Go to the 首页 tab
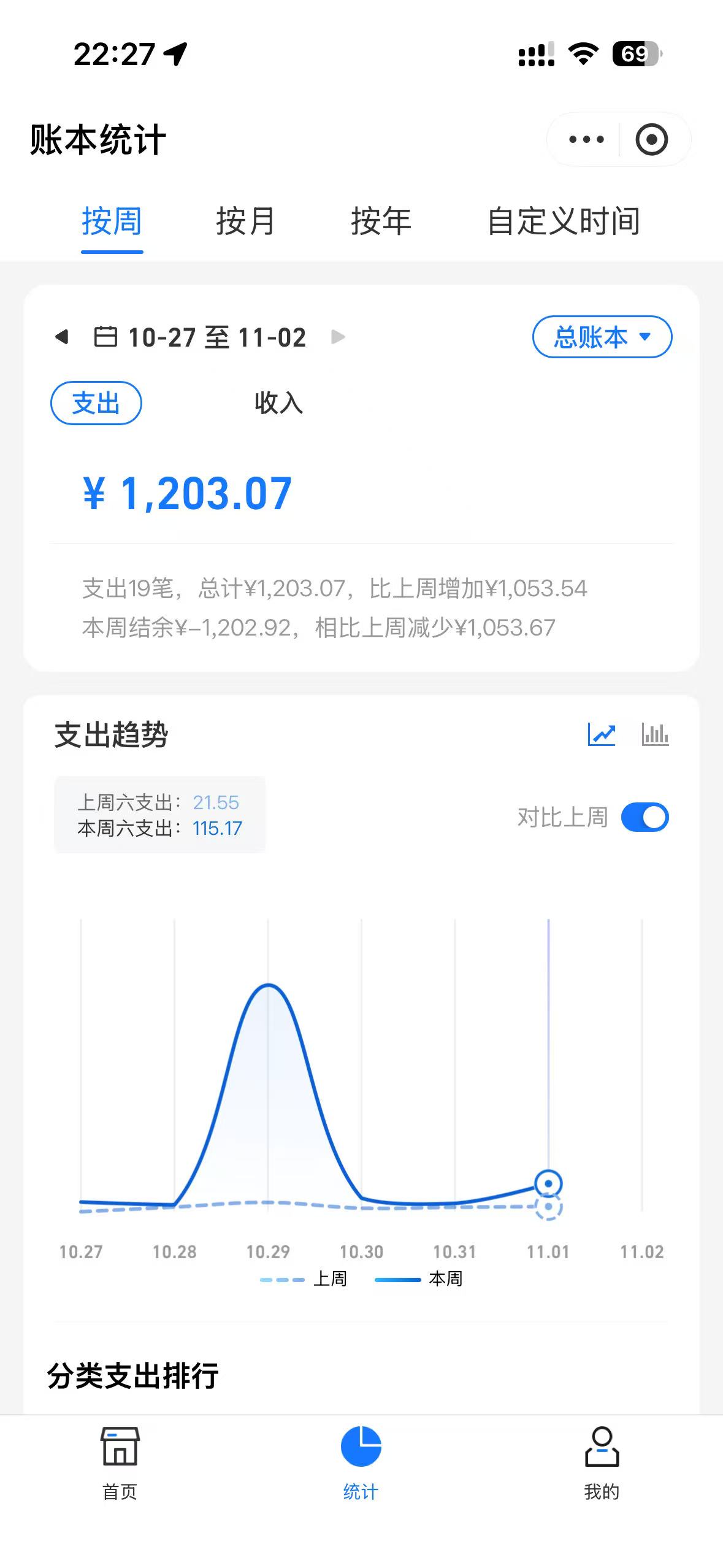723x1568 pixels. click(120, 1462)
